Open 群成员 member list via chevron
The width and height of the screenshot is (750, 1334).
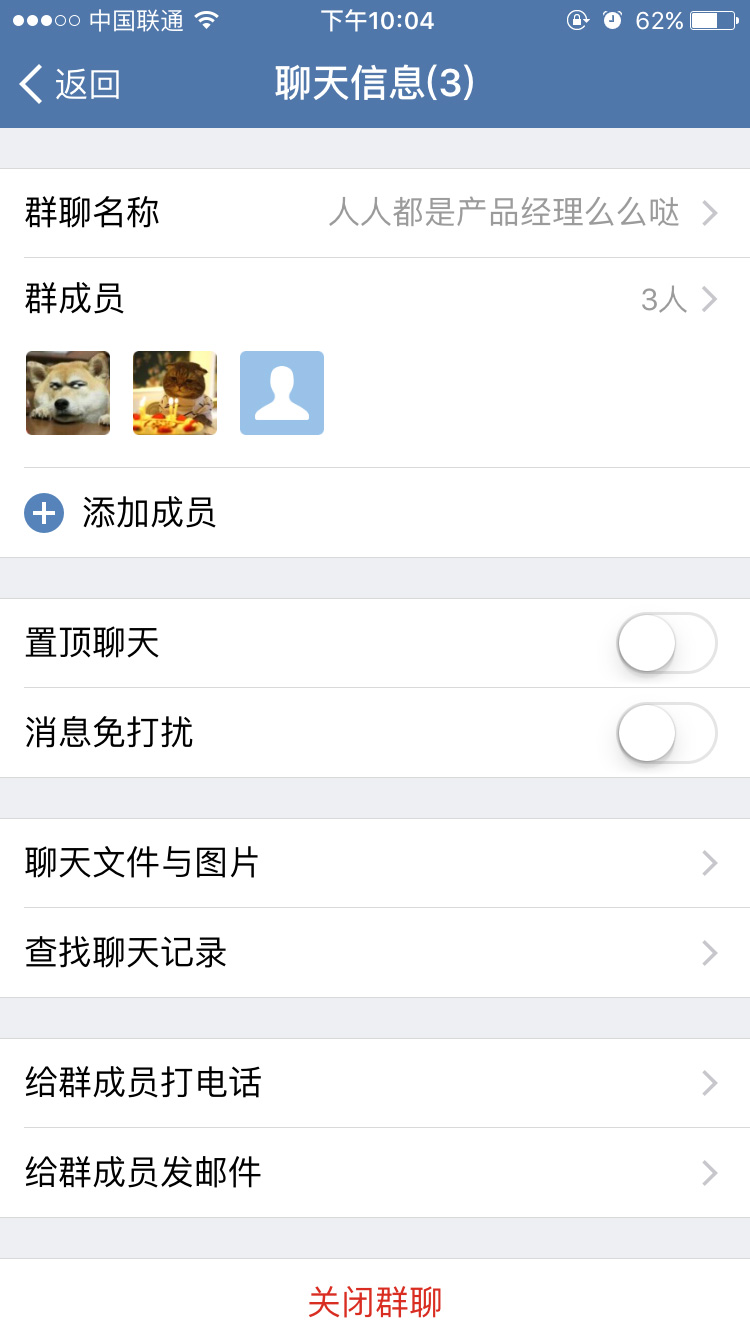(708, 298)
